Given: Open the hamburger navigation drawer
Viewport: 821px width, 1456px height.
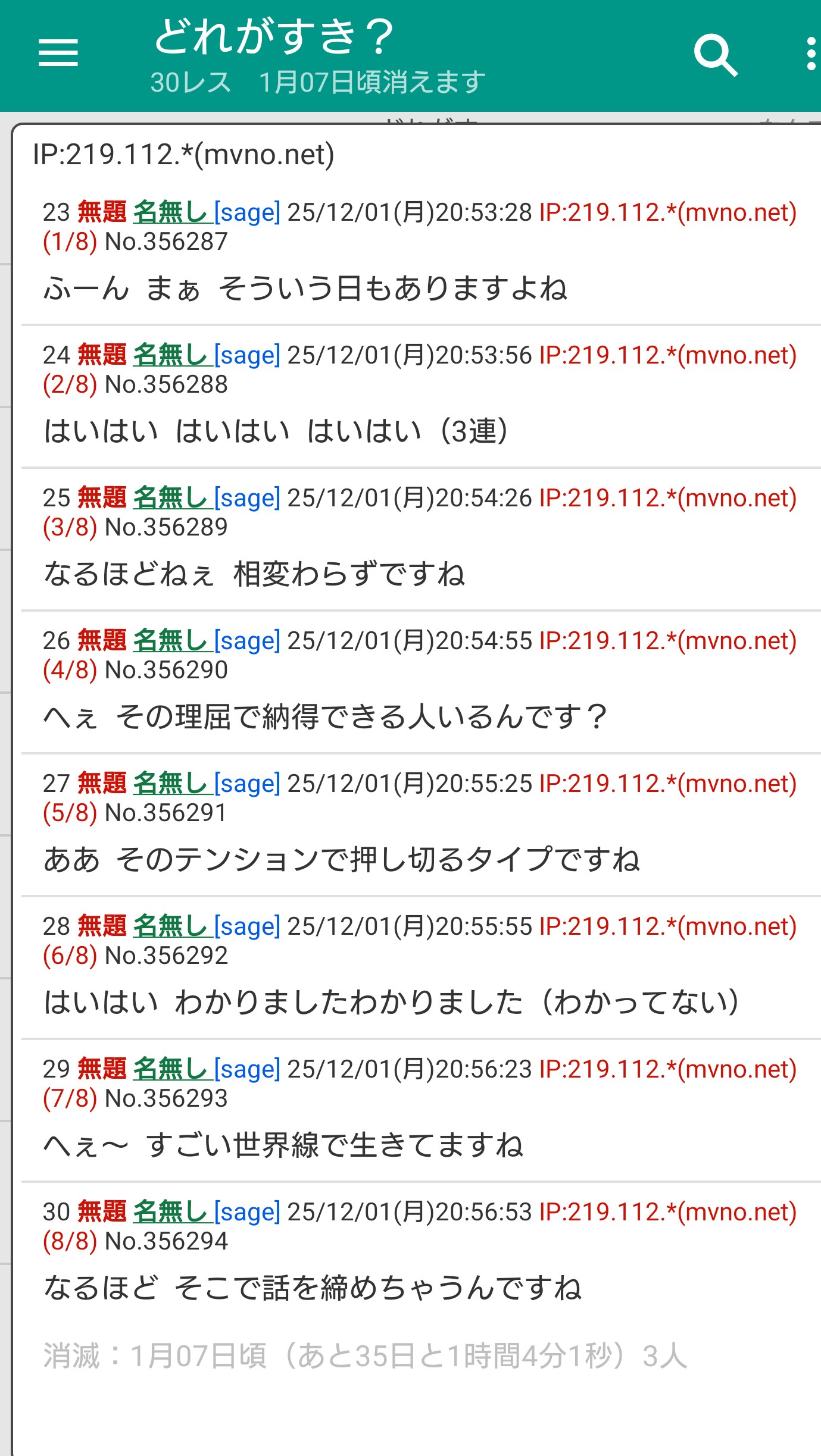Looking at the screenshot, I should click(58, 53).
